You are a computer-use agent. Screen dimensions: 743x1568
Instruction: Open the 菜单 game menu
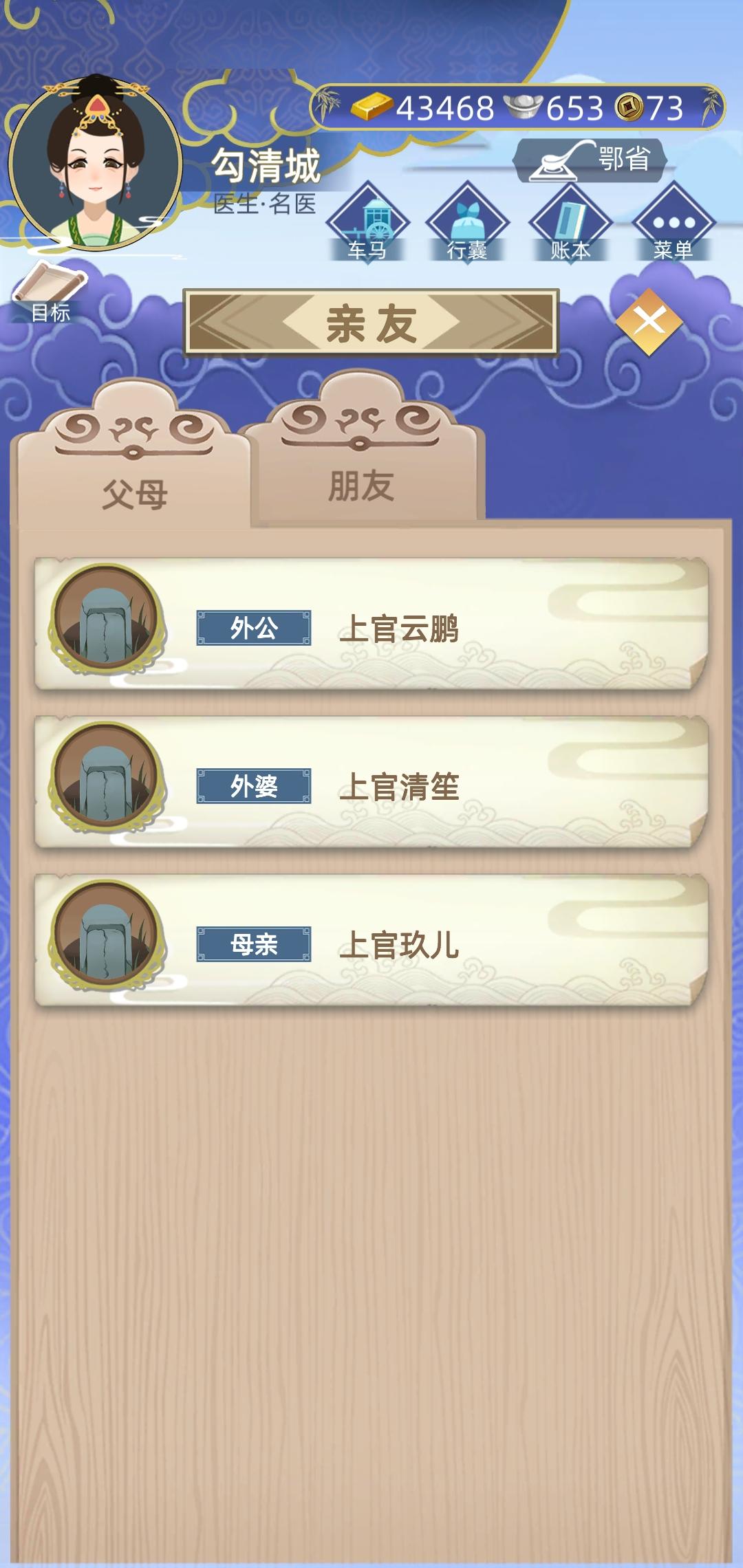671,224
